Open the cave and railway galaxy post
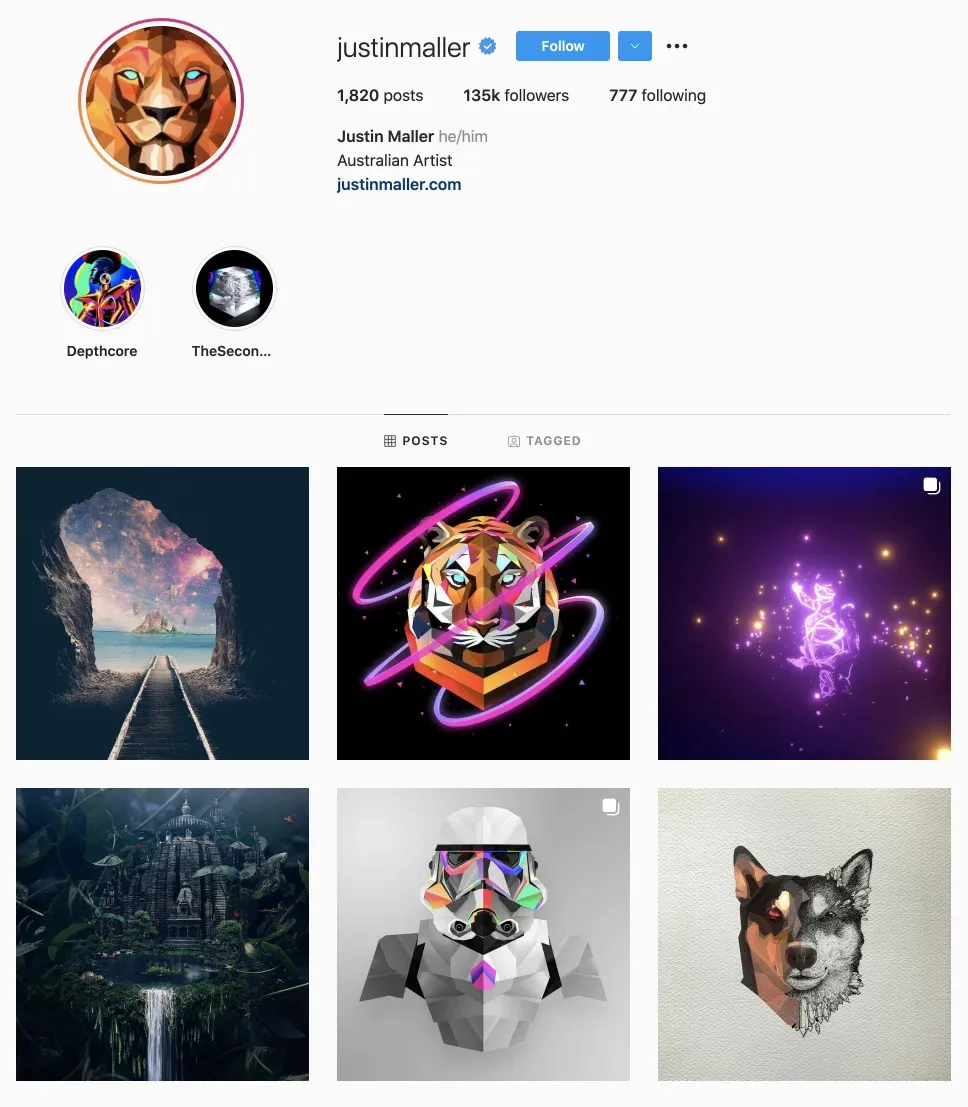968x1107 pixels. [162, 613]
